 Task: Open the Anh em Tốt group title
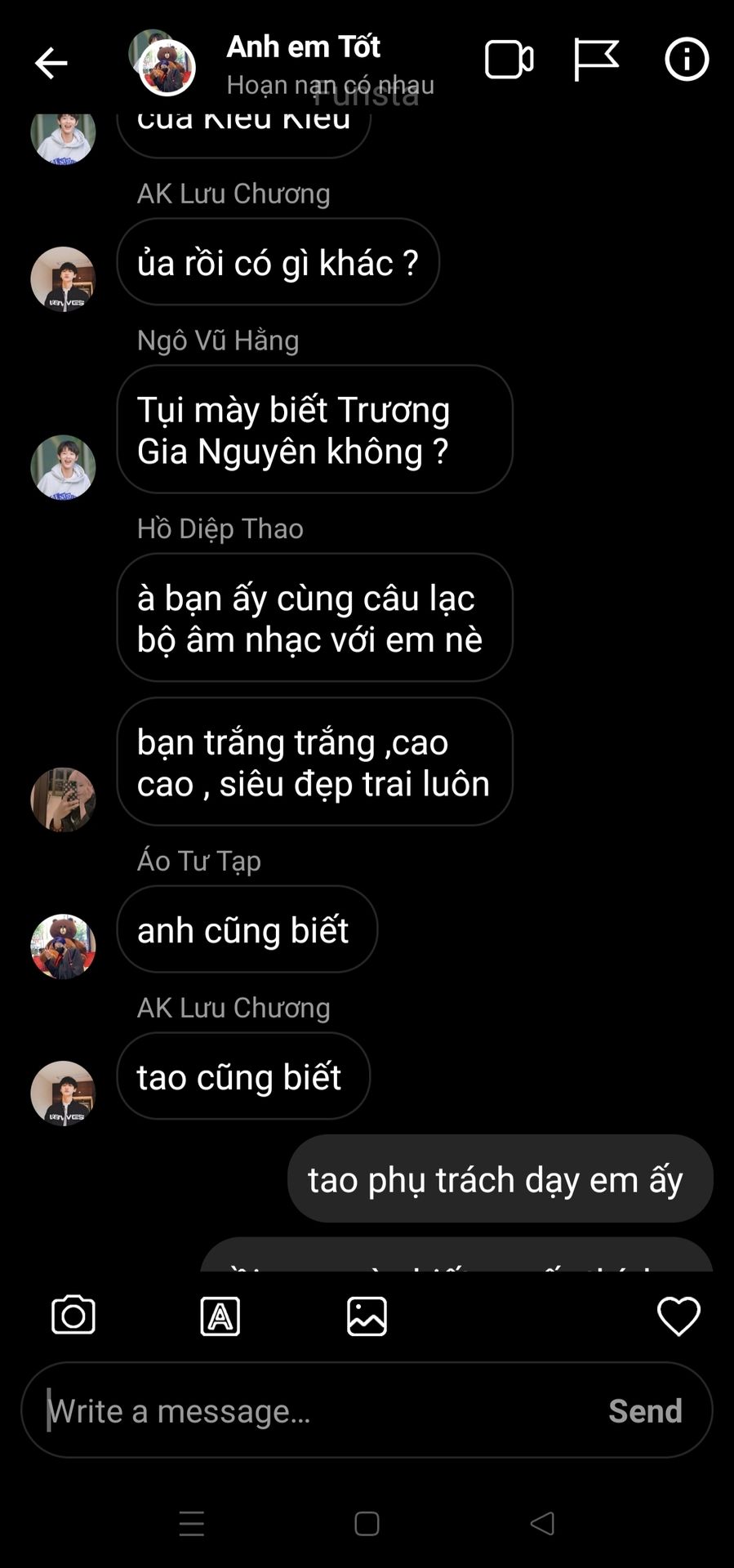point(303,47)
